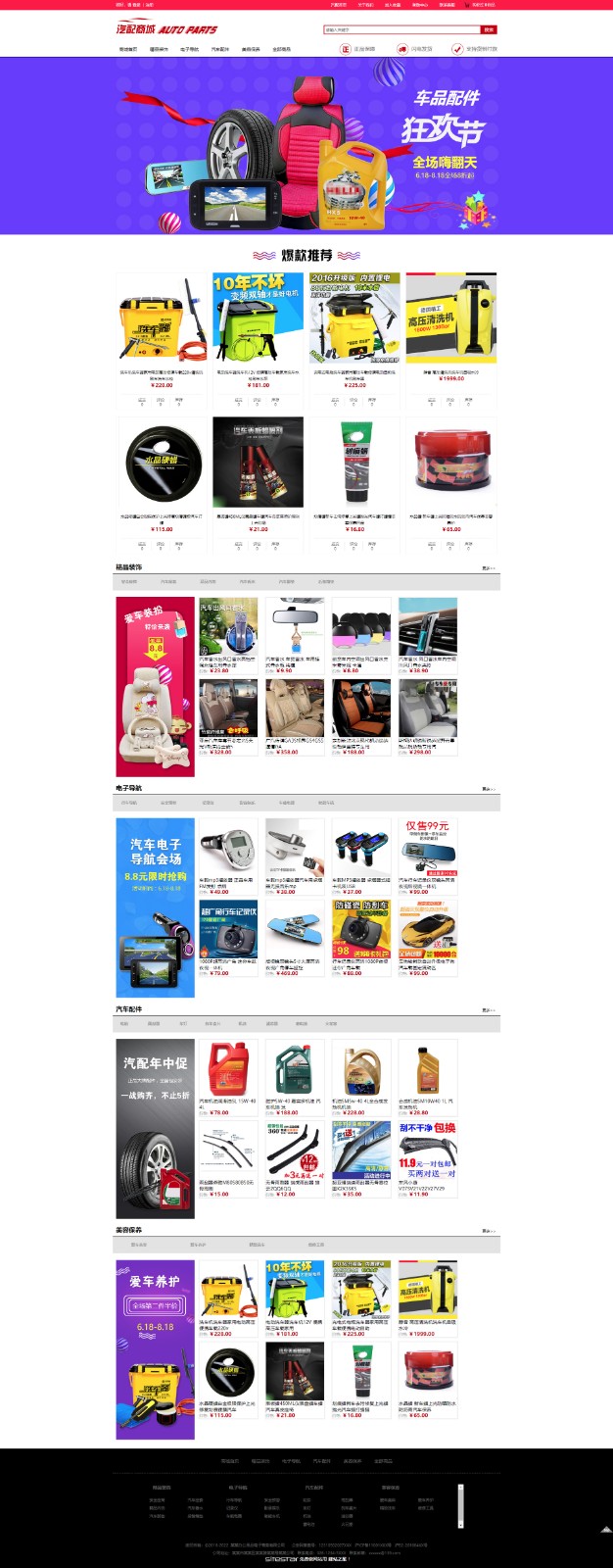Open the 汽车配件 nav menu item
This screenshot has height=1568, width=613.
click(x=220, y=49)
